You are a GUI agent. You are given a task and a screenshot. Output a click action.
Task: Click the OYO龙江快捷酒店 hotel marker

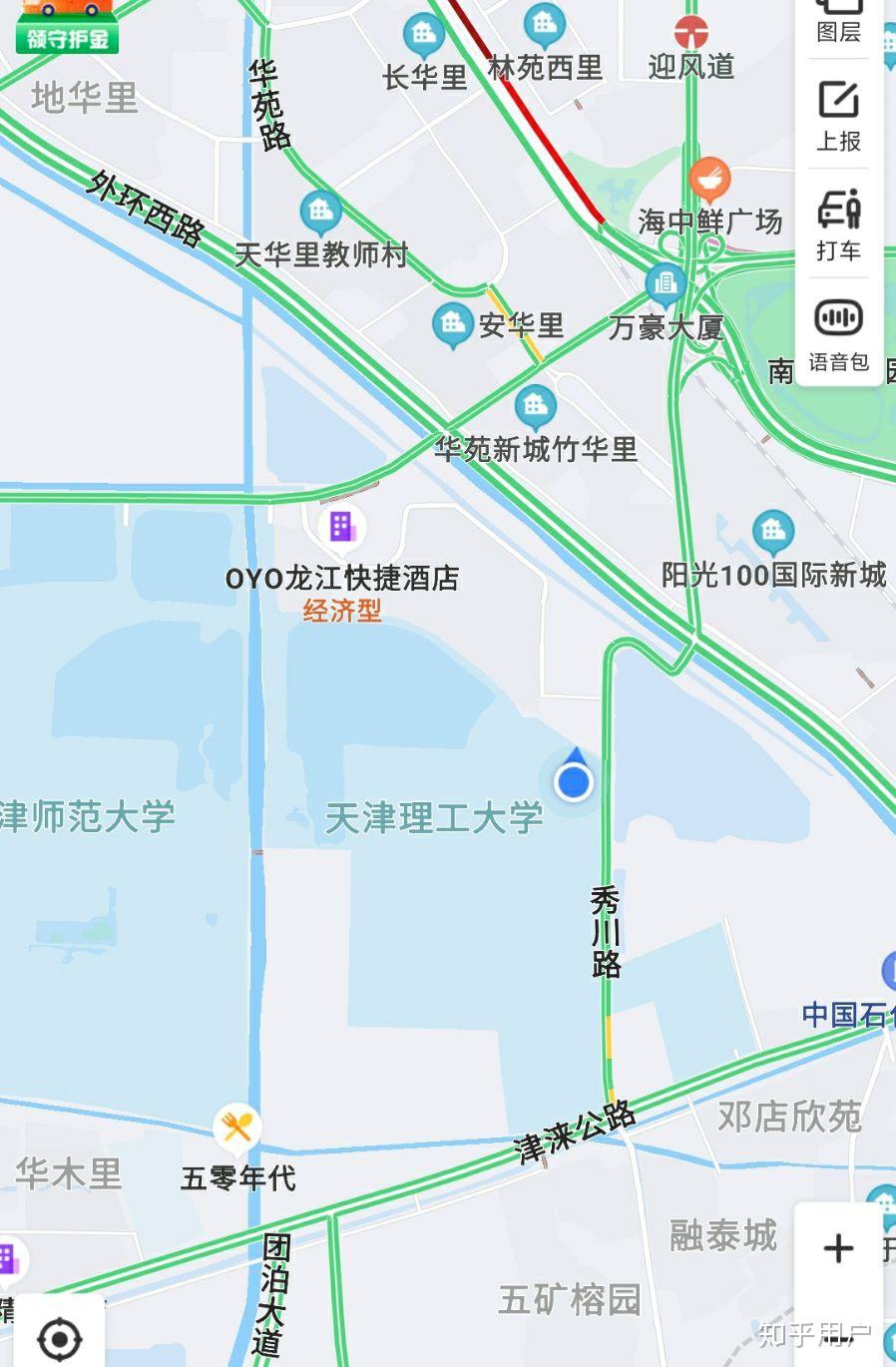coord(340,526)
